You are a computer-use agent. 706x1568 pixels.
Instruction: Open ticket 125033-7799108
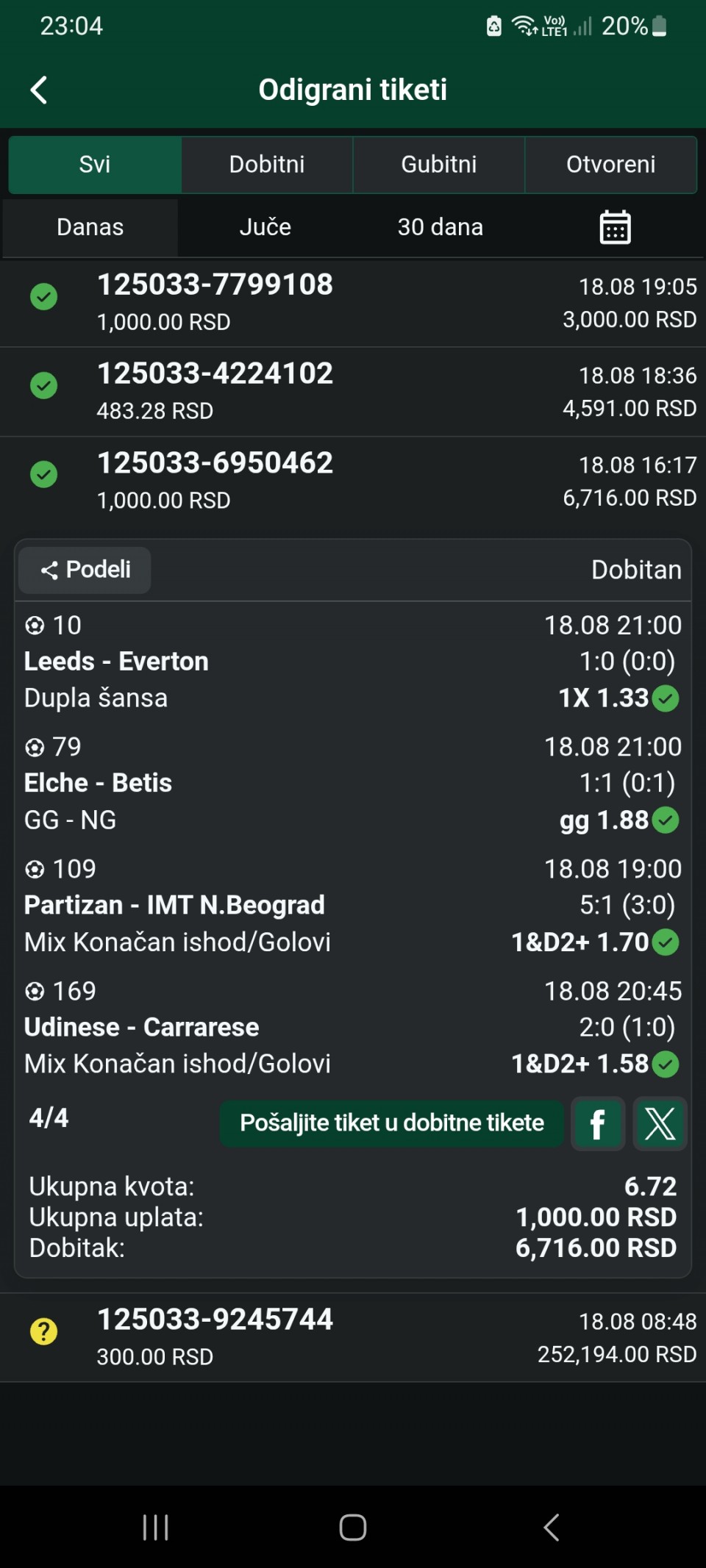click(353, 303)
